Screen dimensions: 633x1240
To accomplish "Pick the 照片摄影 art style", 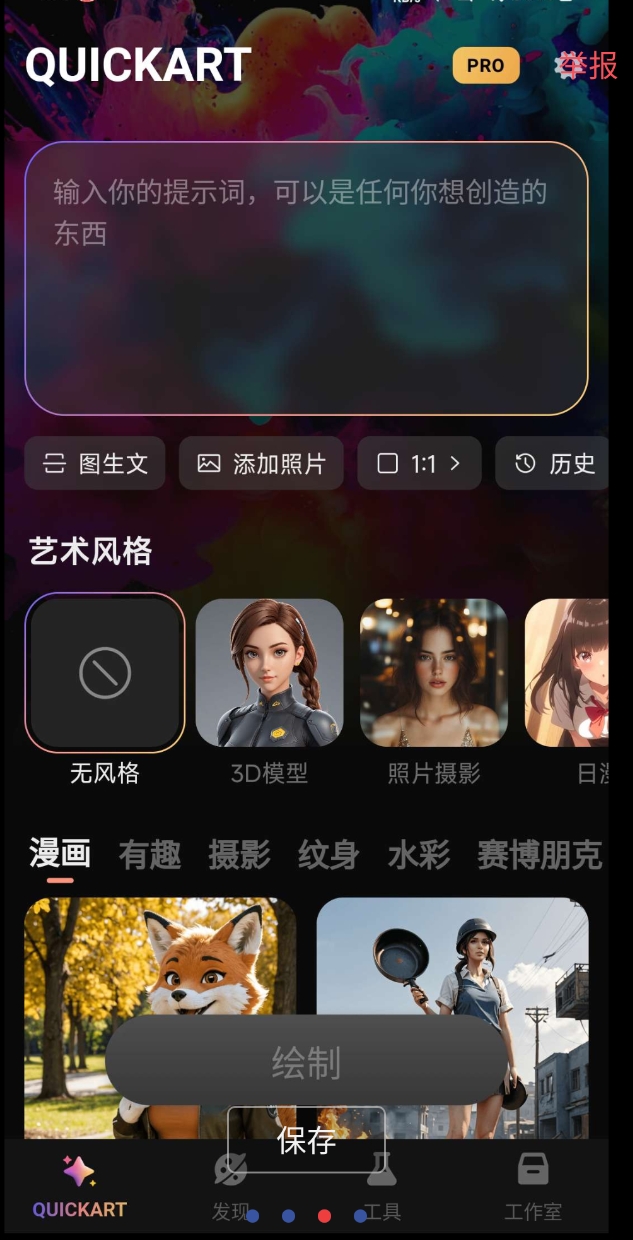I will (434, 672).
